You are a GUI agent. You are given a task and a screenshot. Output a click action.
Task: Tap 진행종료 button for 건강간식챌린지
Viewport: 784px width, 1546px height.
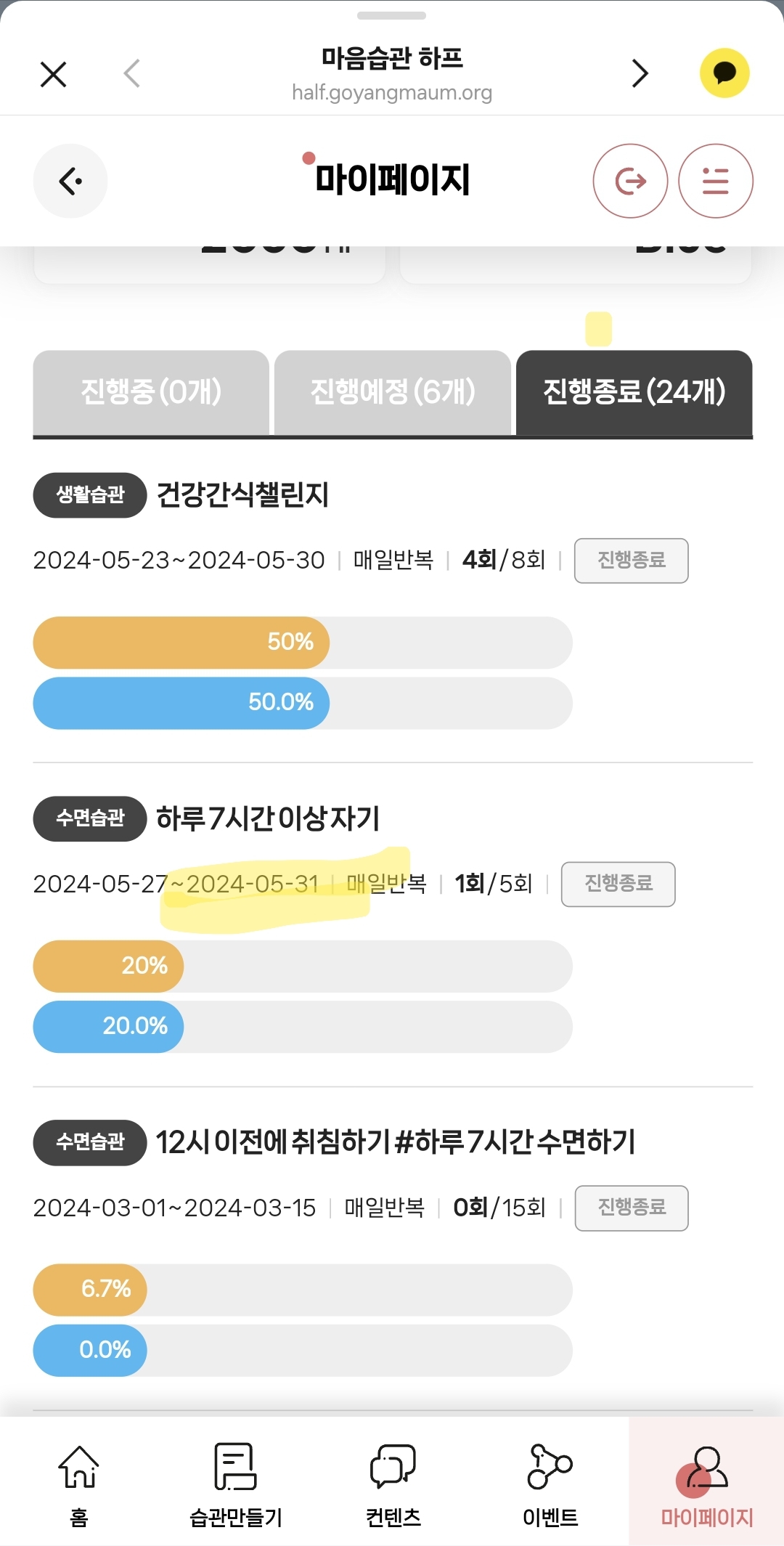(x=631, y=561)
